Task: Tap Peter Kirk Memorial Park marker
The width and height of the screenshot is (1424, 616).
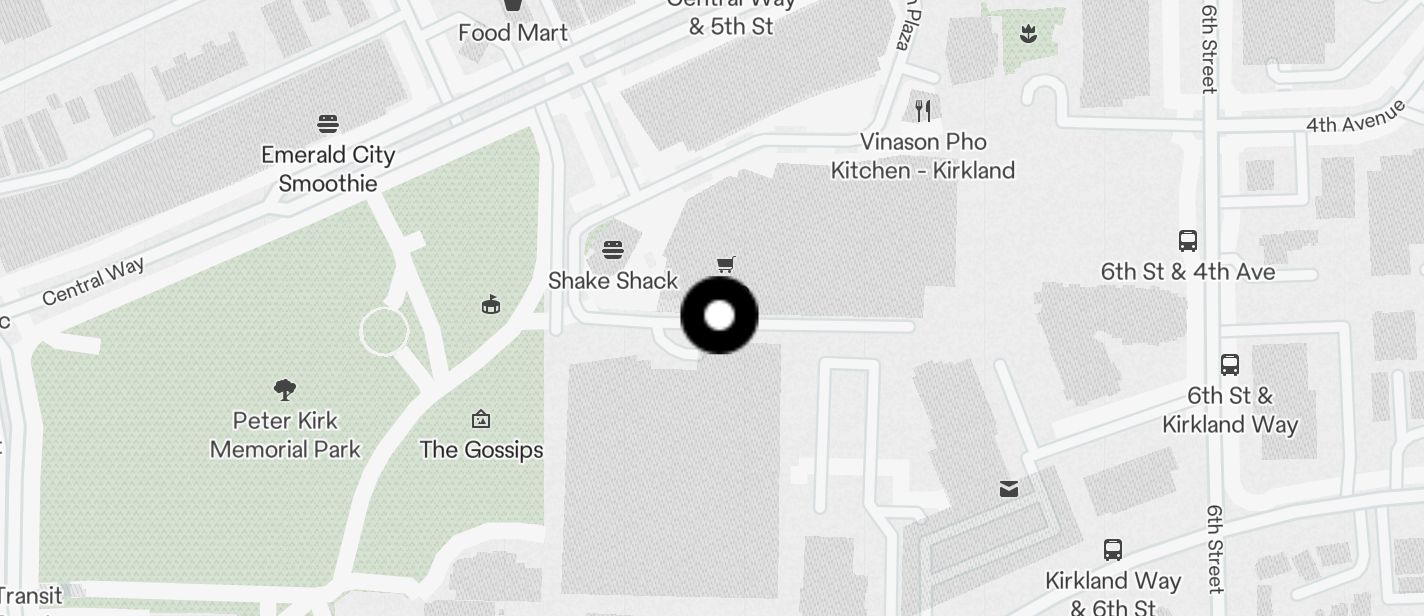Action: pos(285,389)
